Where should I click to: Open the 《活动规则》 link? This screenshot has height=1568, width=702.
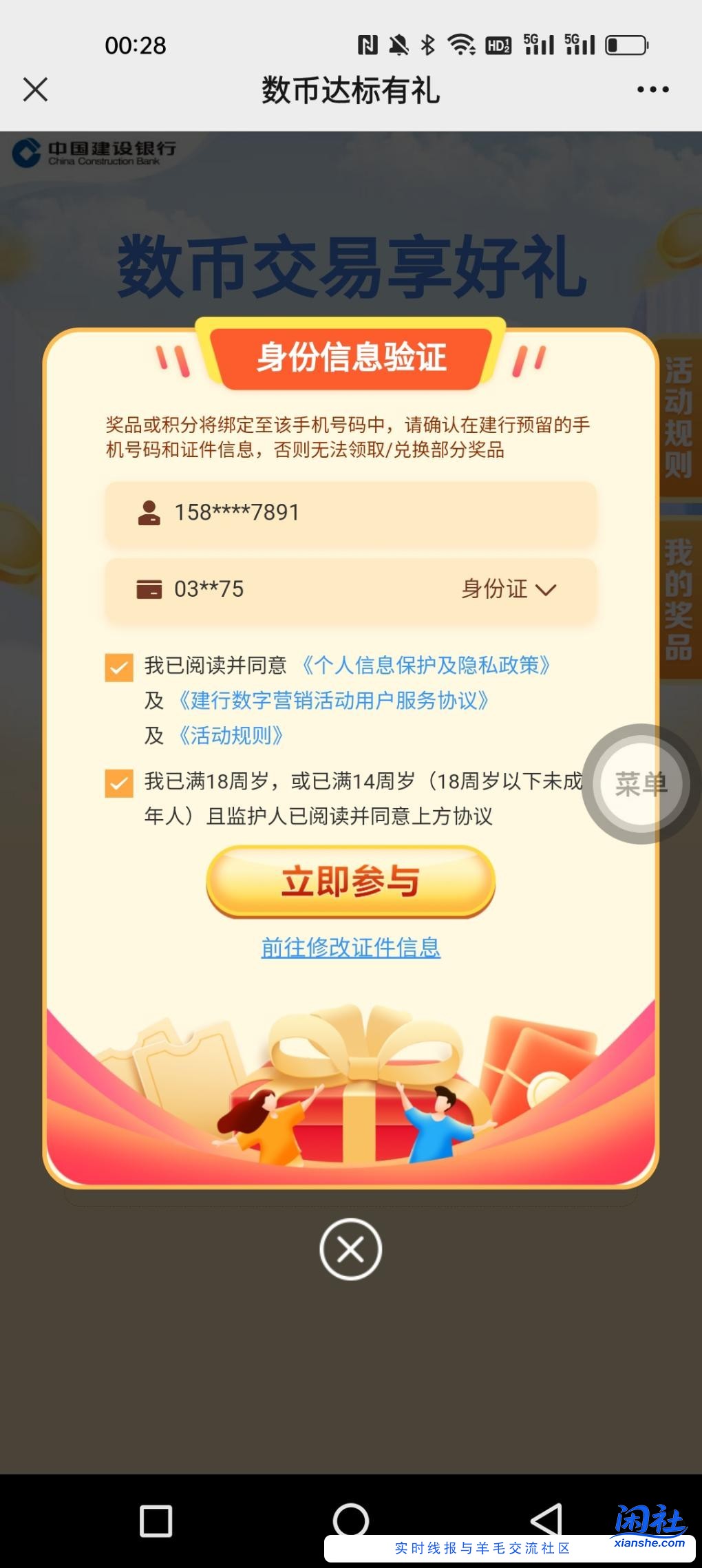coord(230,736)
